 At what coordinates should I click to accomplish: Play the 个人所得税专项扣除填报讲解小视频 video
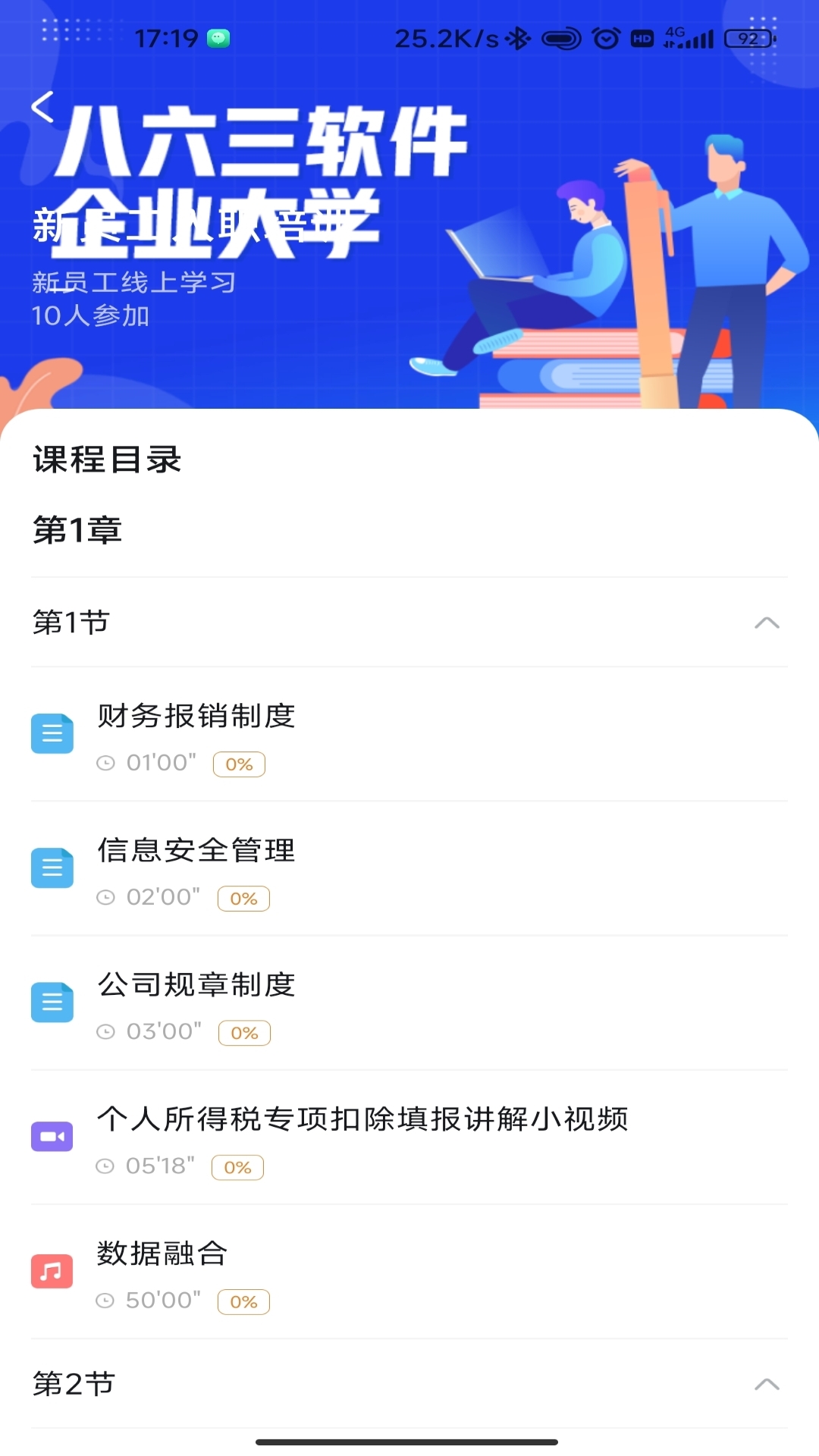tap(362, 1119)
